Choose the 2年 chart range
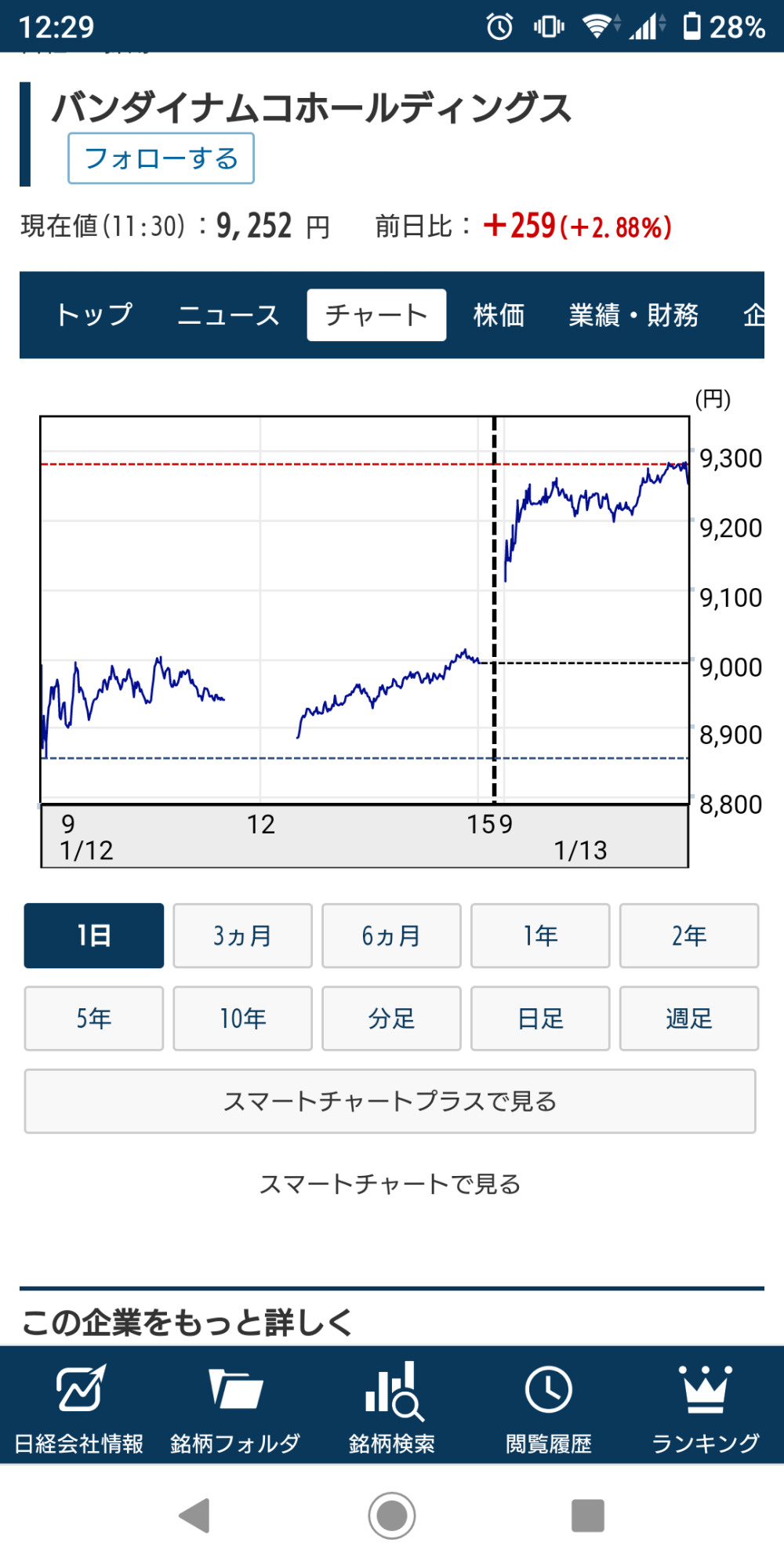 click(689, 935)
